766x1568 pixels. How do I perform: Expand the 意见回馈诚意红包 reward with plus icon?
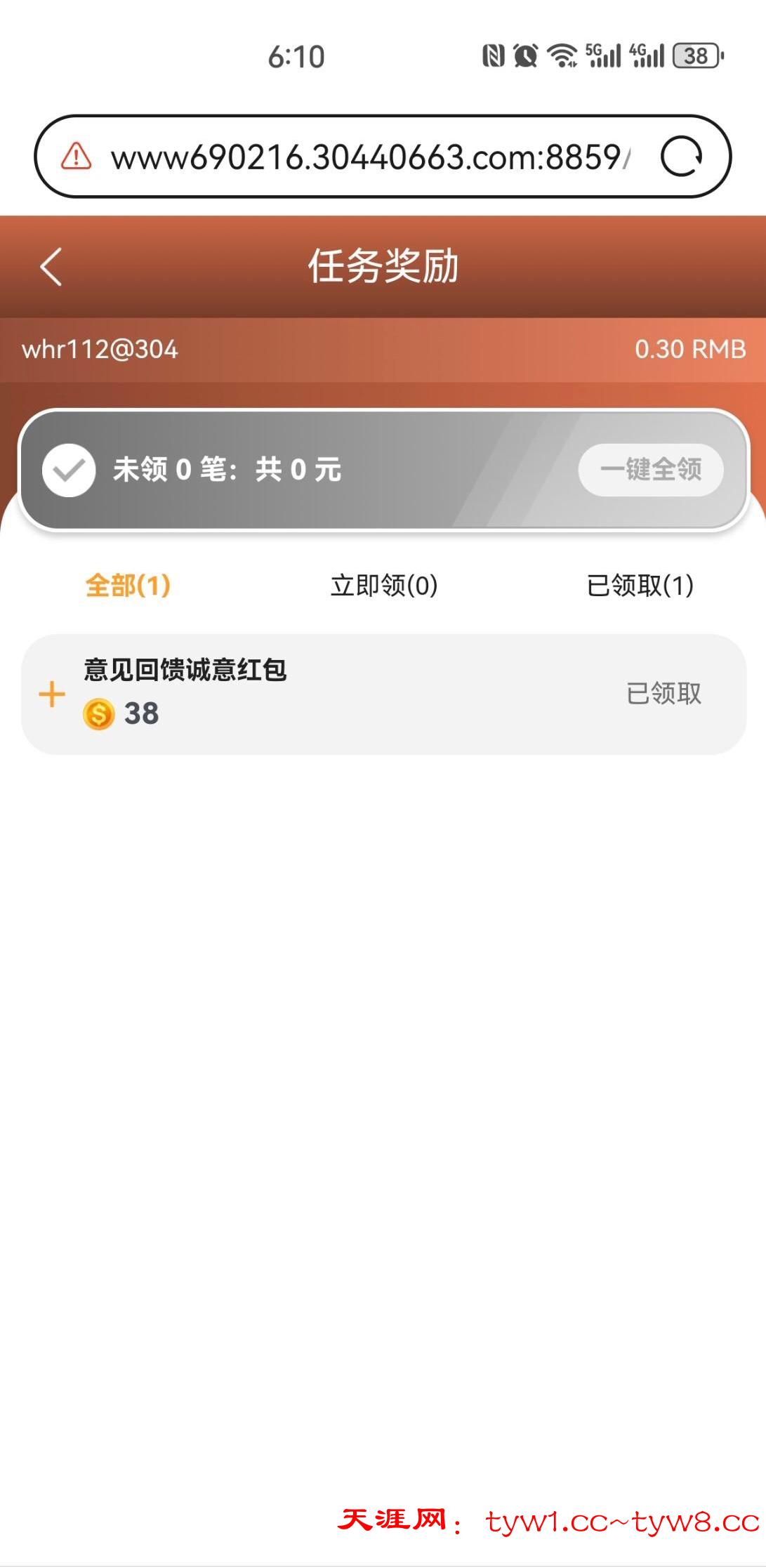[52, 694]
